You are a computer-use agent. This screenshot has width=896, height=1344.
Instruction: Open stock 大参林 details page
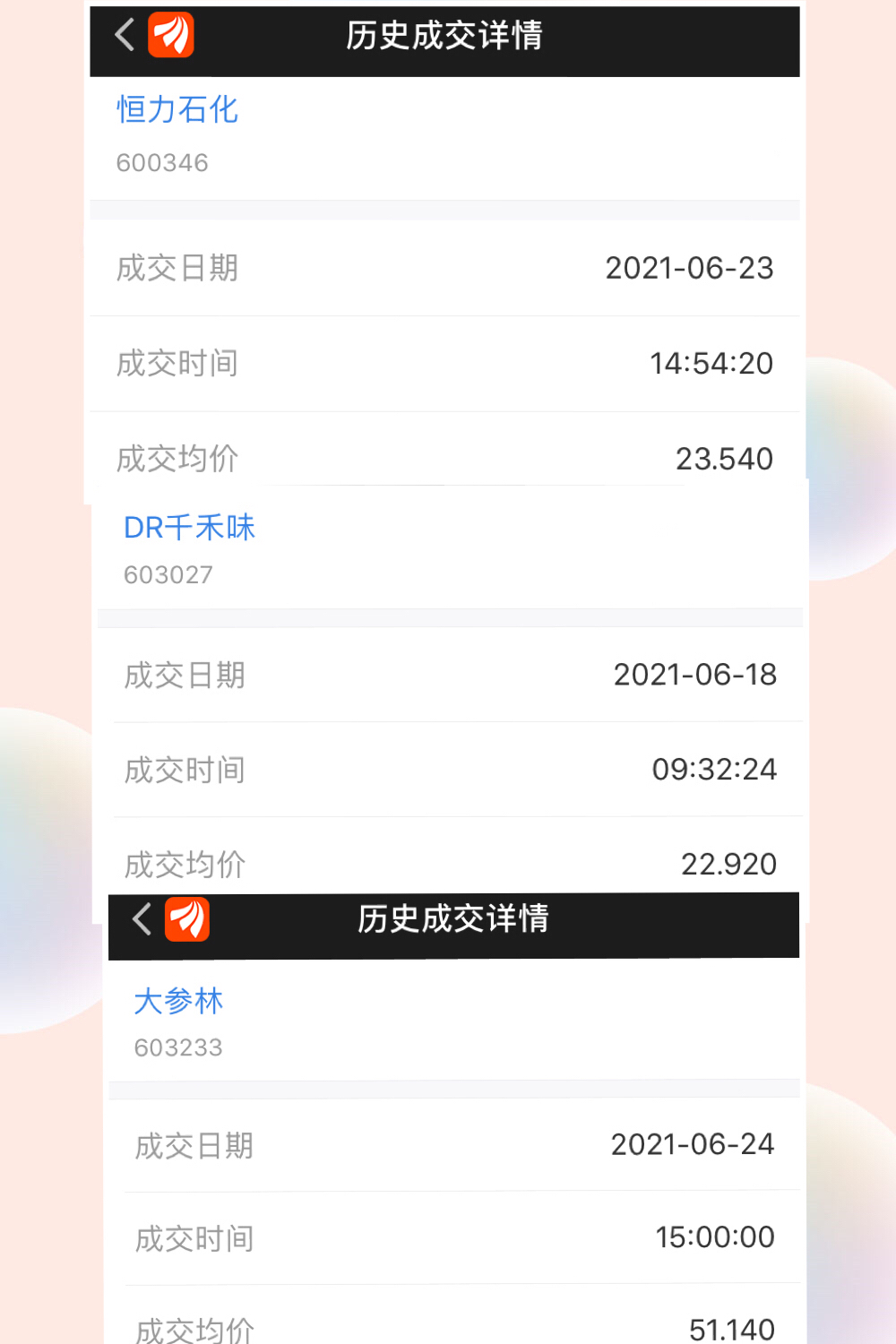tap(178, 1002)
